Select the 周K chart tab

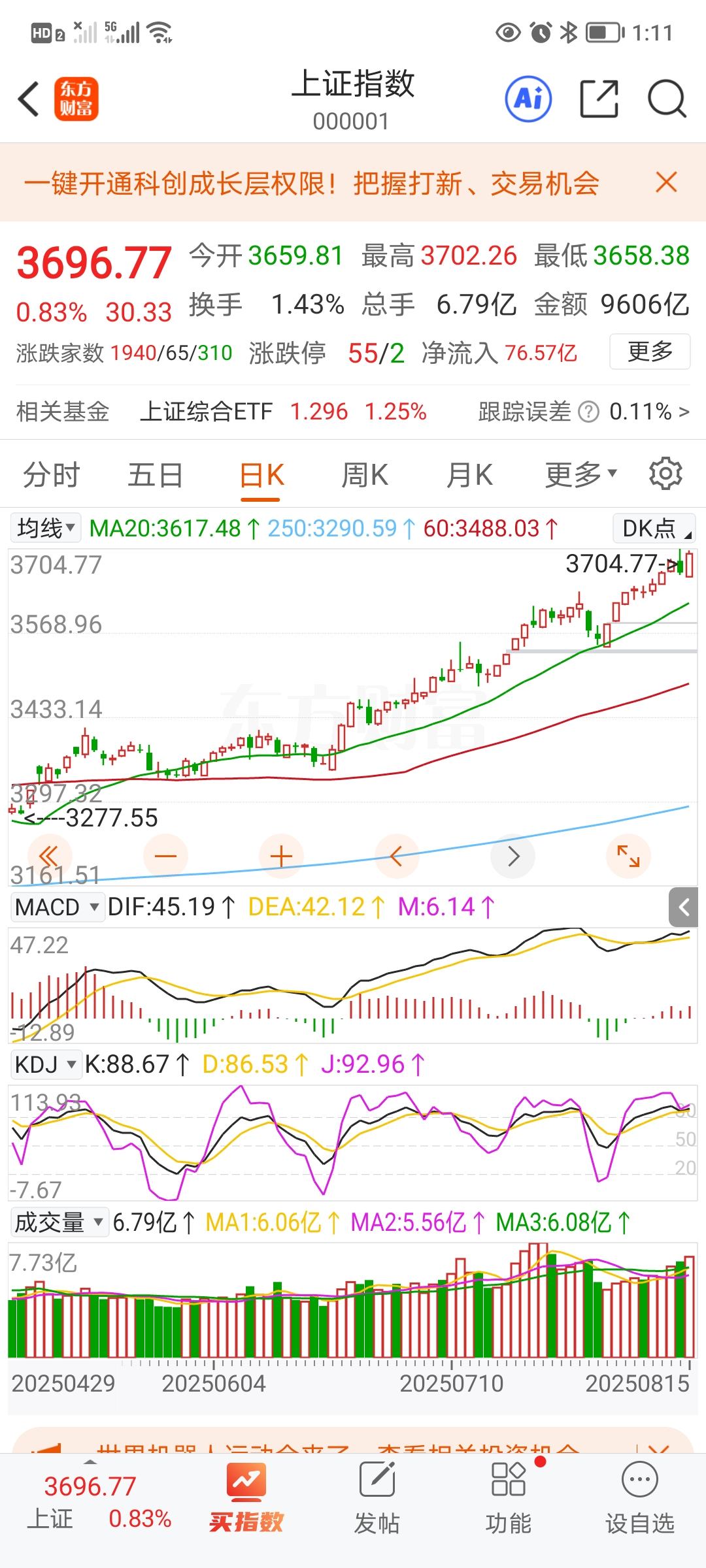[x=365, y=475]
